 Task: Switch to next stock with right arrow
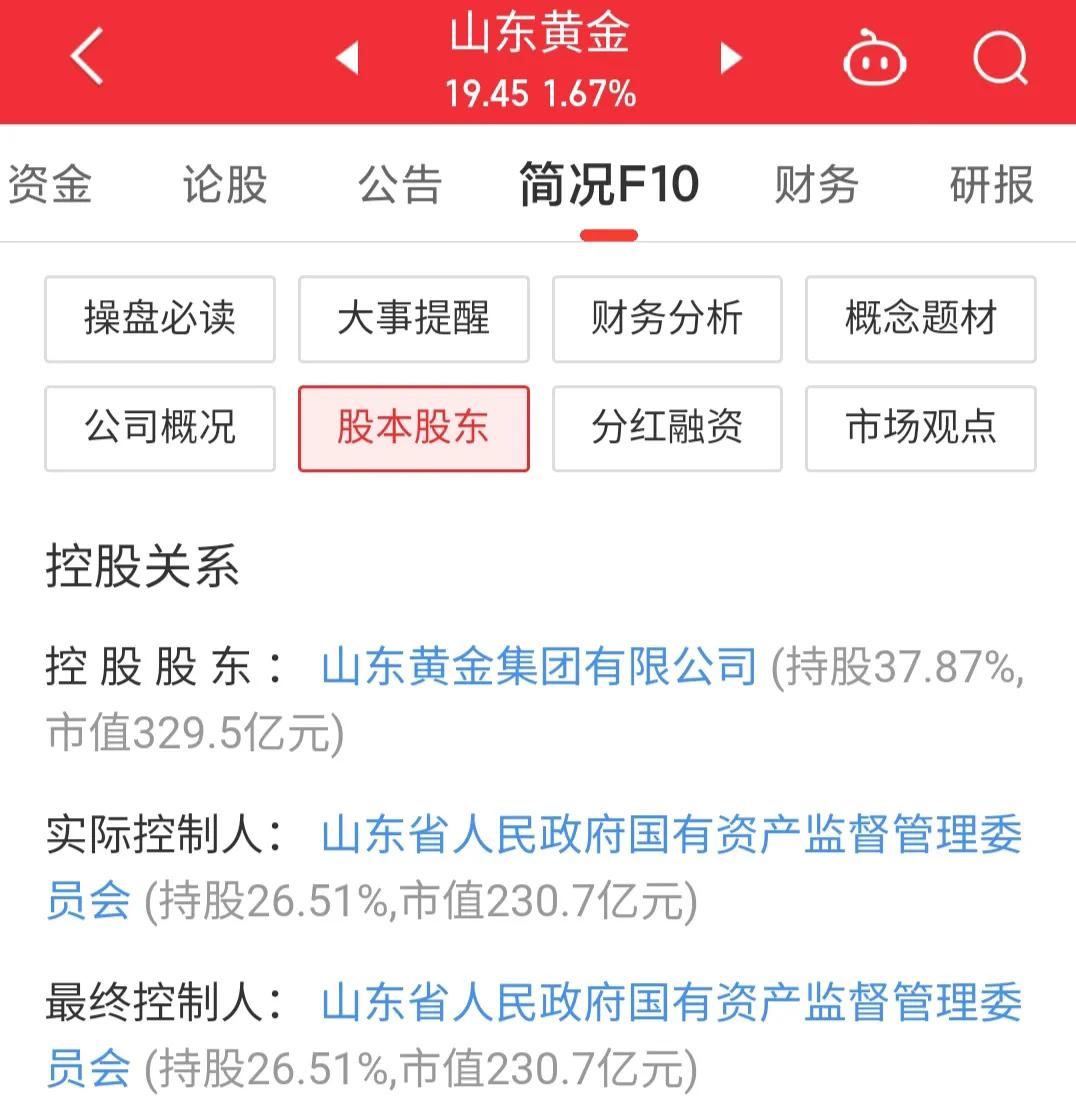coord(729,57)
